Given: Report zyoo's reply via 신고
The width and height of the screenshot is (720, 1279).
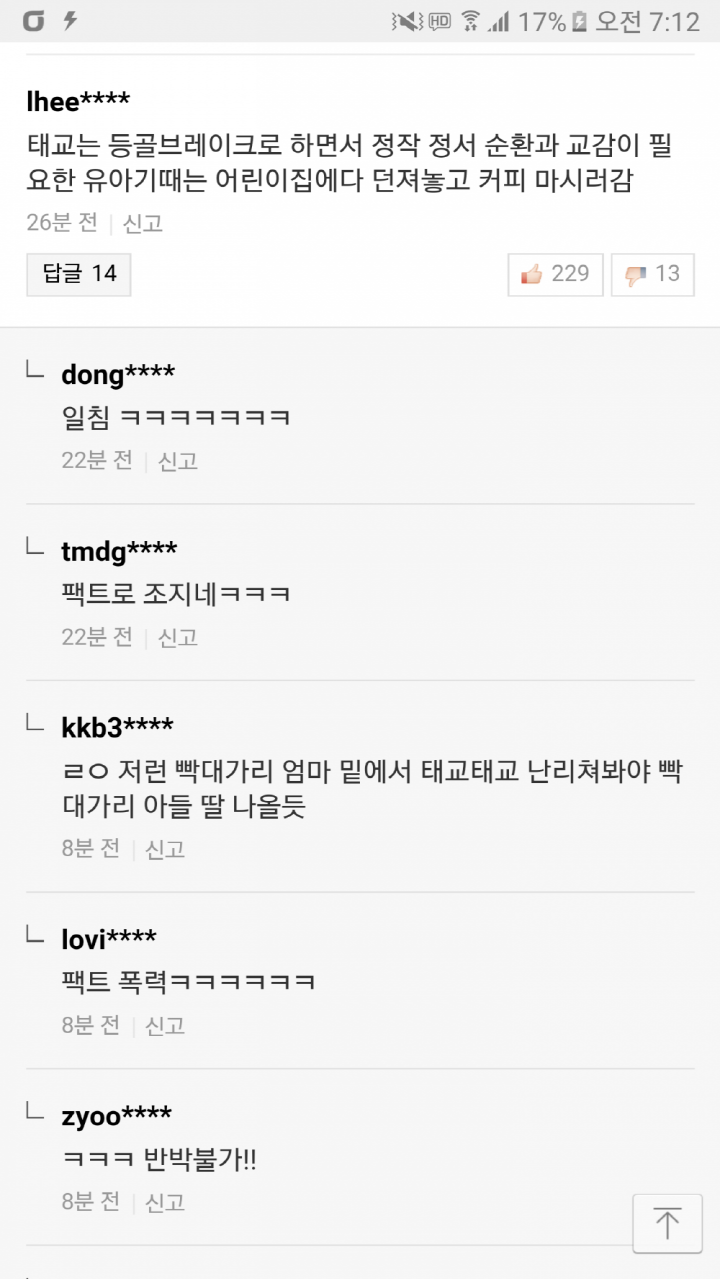Looking at the screenshot, I should click(x=166, y=1201).
